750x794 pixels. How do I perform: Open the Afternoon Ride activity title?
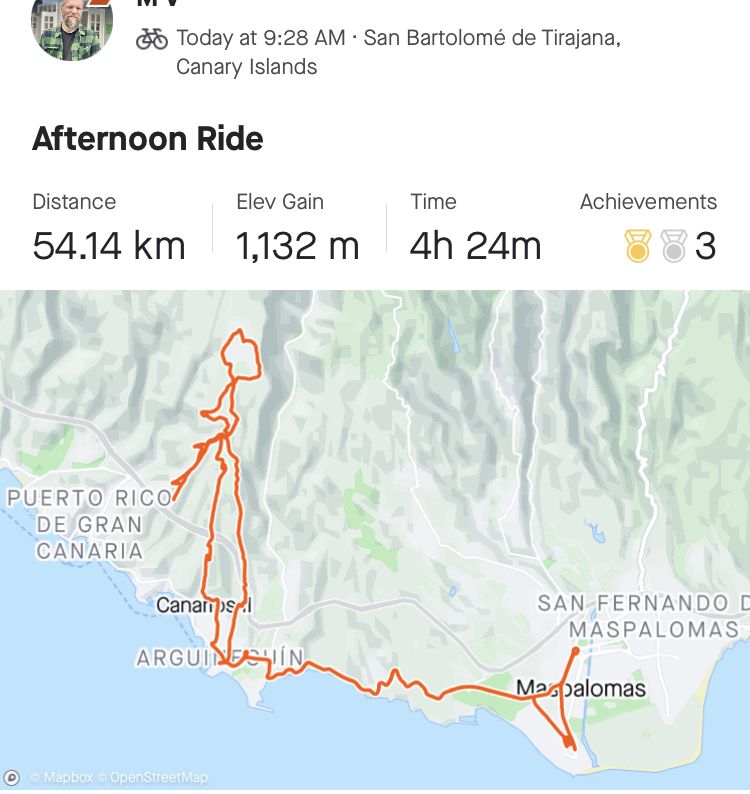click(148, 139)
